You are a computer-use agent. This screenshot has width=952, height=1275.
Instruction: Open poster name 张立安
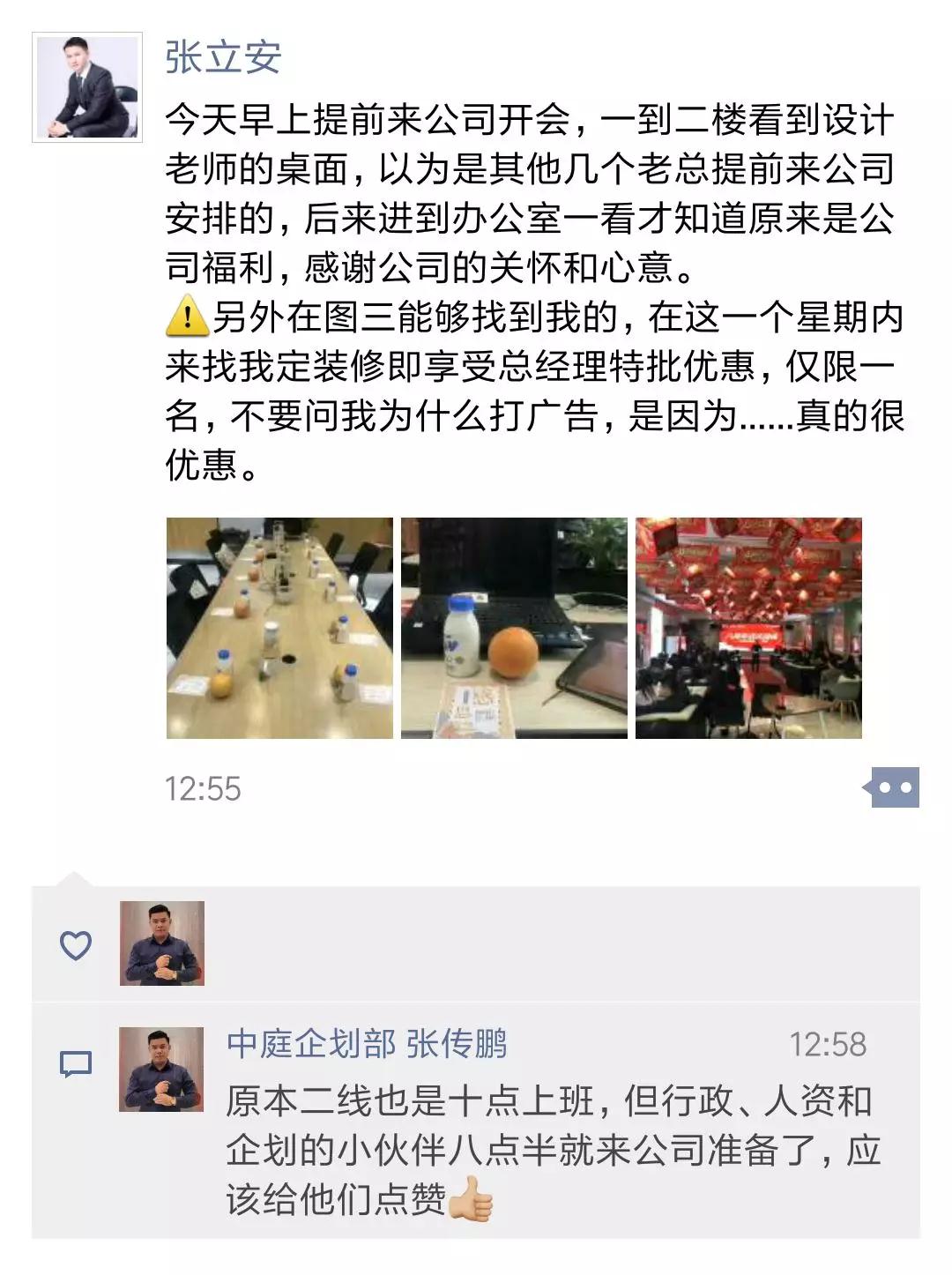pyautogui.click(x=223, y=58)
